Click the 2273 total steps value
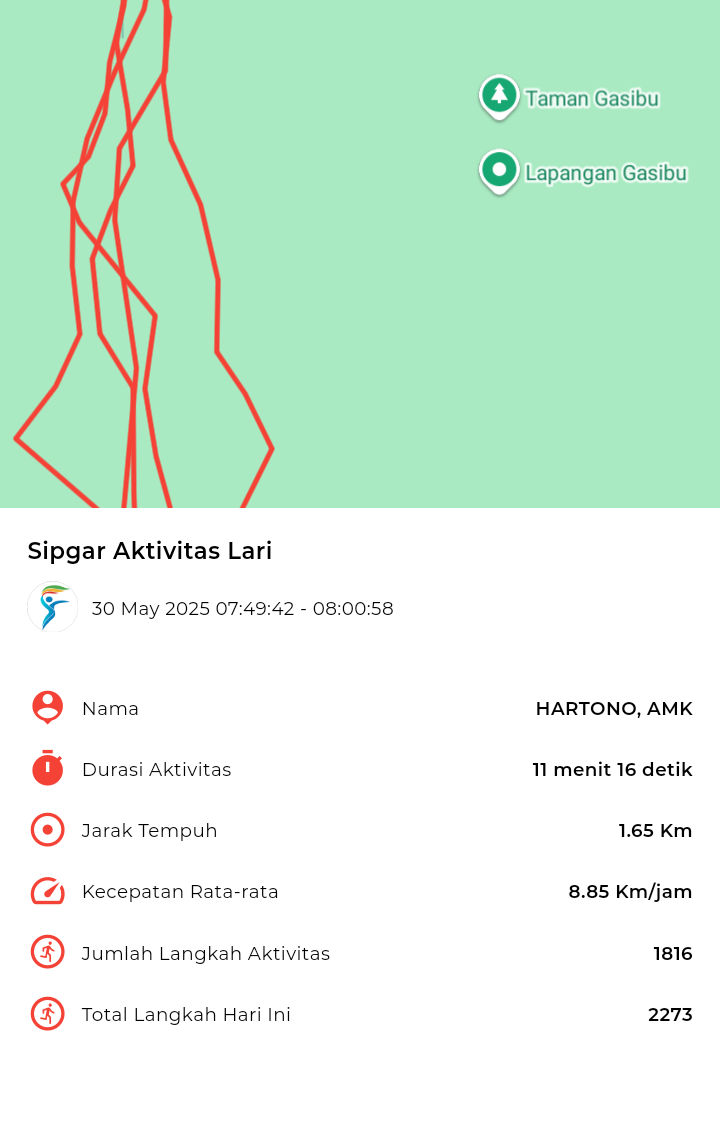 tap(671, 1013)
